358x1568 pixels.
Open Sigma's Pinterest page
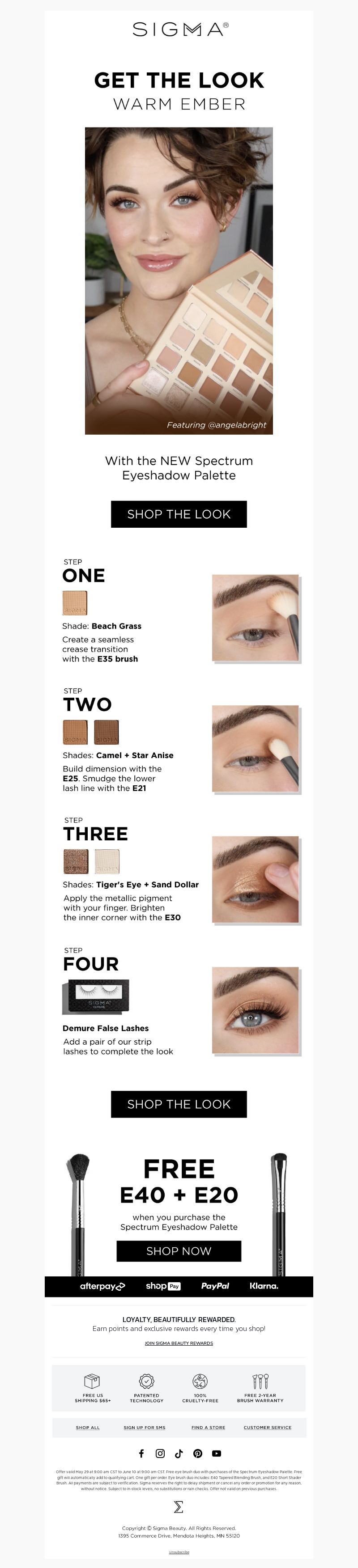[197, 1453]
